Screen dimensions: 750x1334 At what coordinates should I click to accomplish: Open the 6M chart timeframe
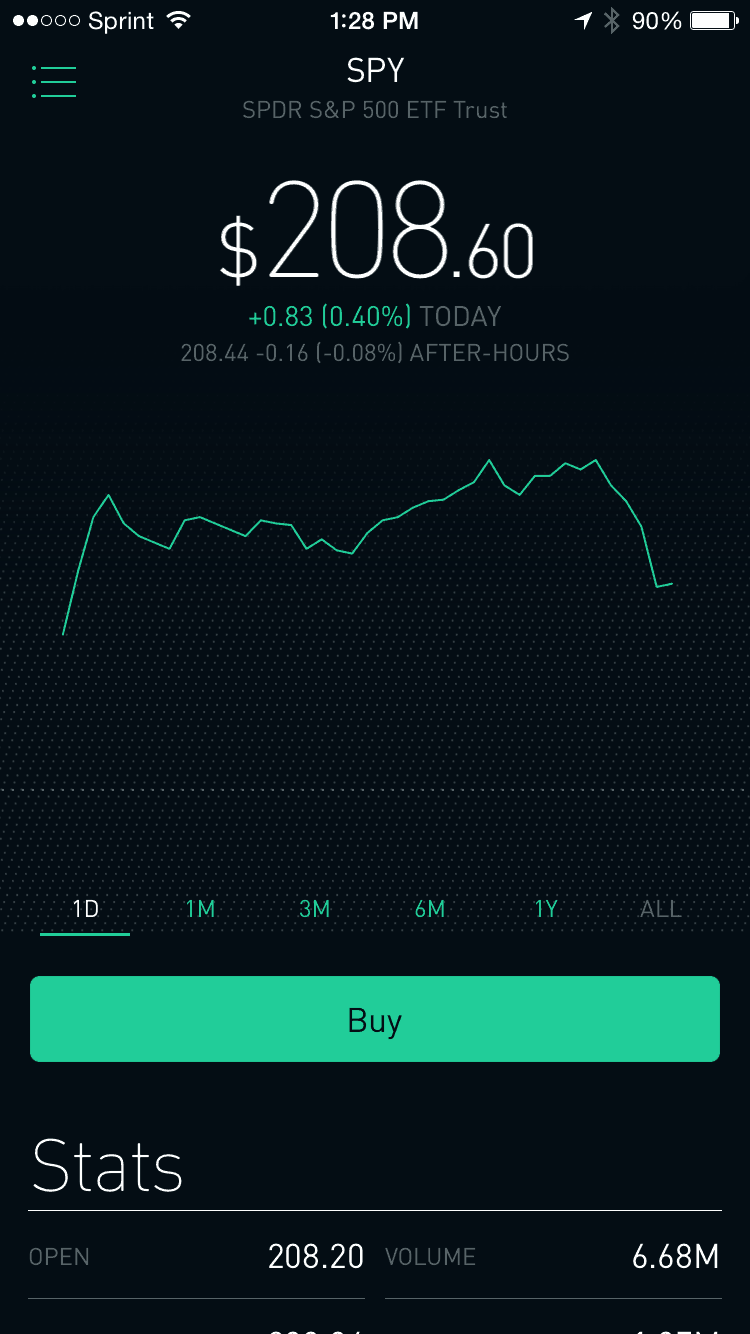click(430, 908)
